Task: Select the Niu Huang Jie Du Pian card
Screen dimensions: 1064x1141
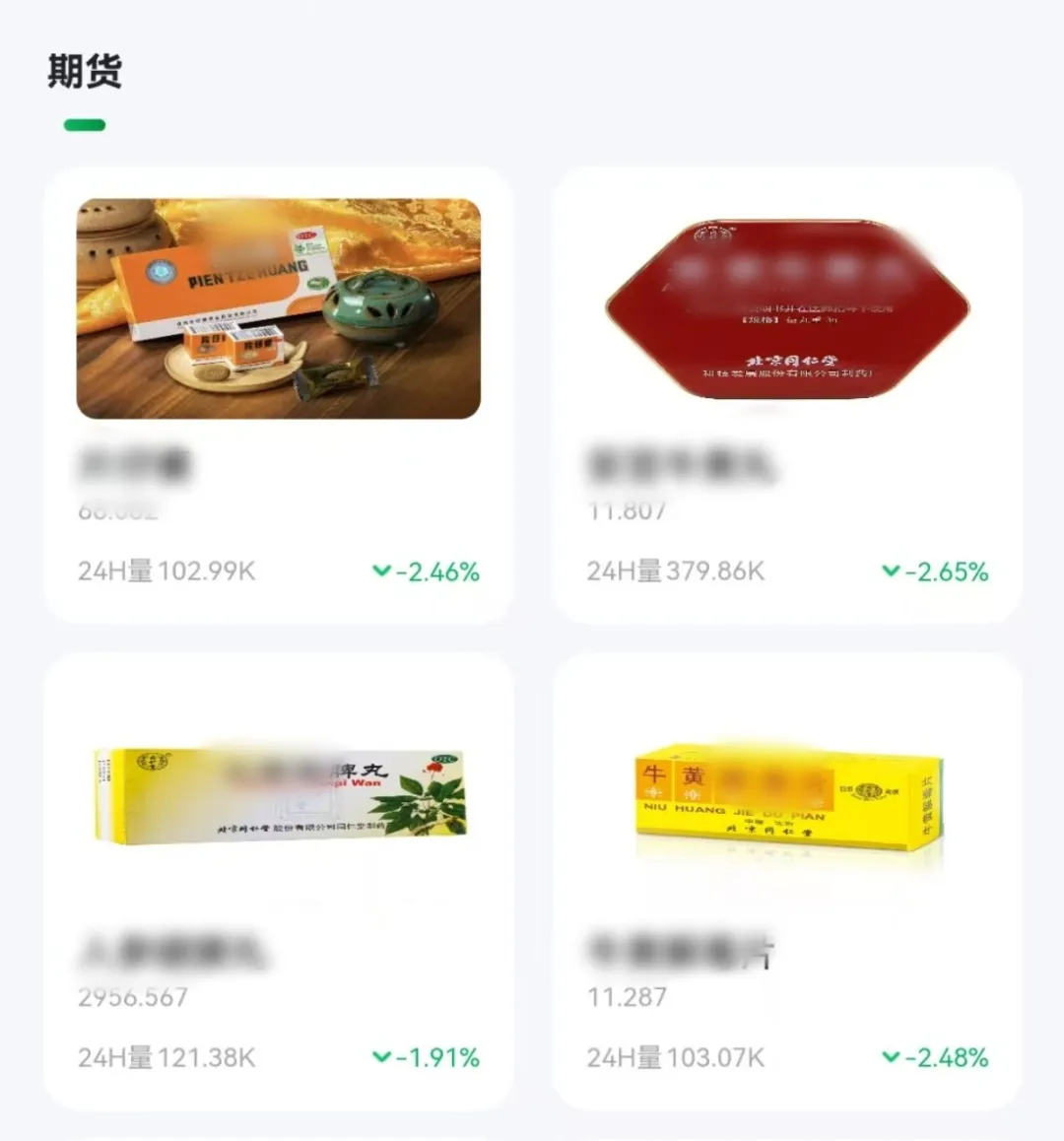Action: (x=786, y=880)
